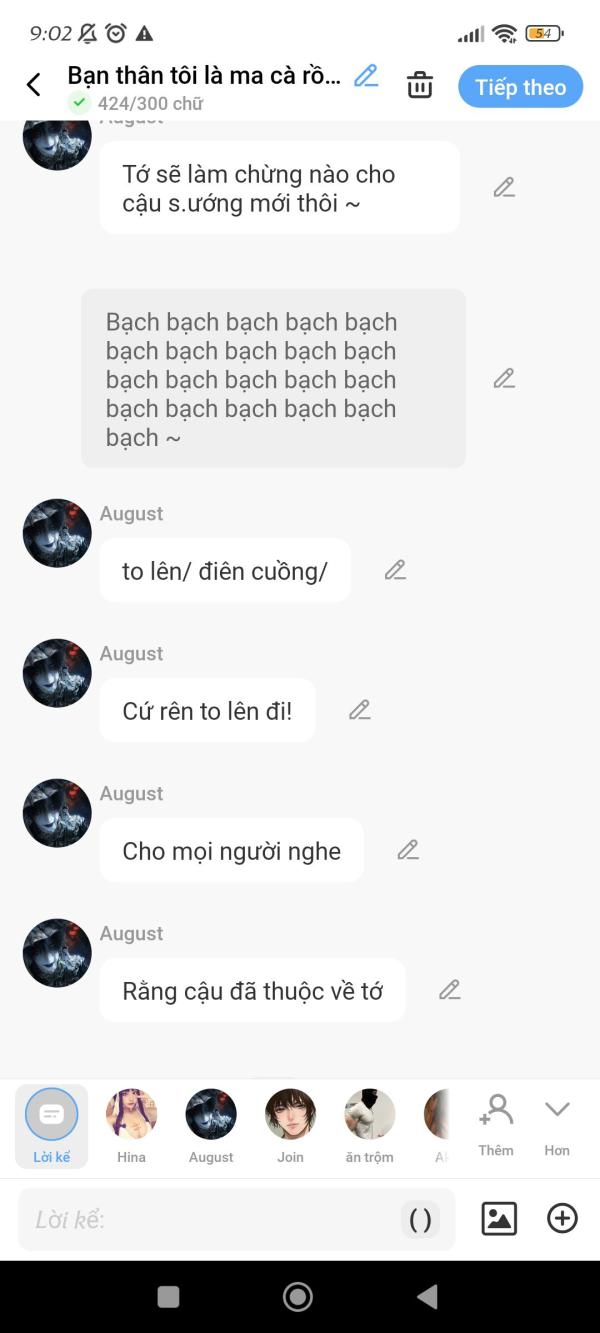Edit the 'Bạch bạch bạch' narration message
The height and width of the screenshot is (1333, 600).
(504, 379)
